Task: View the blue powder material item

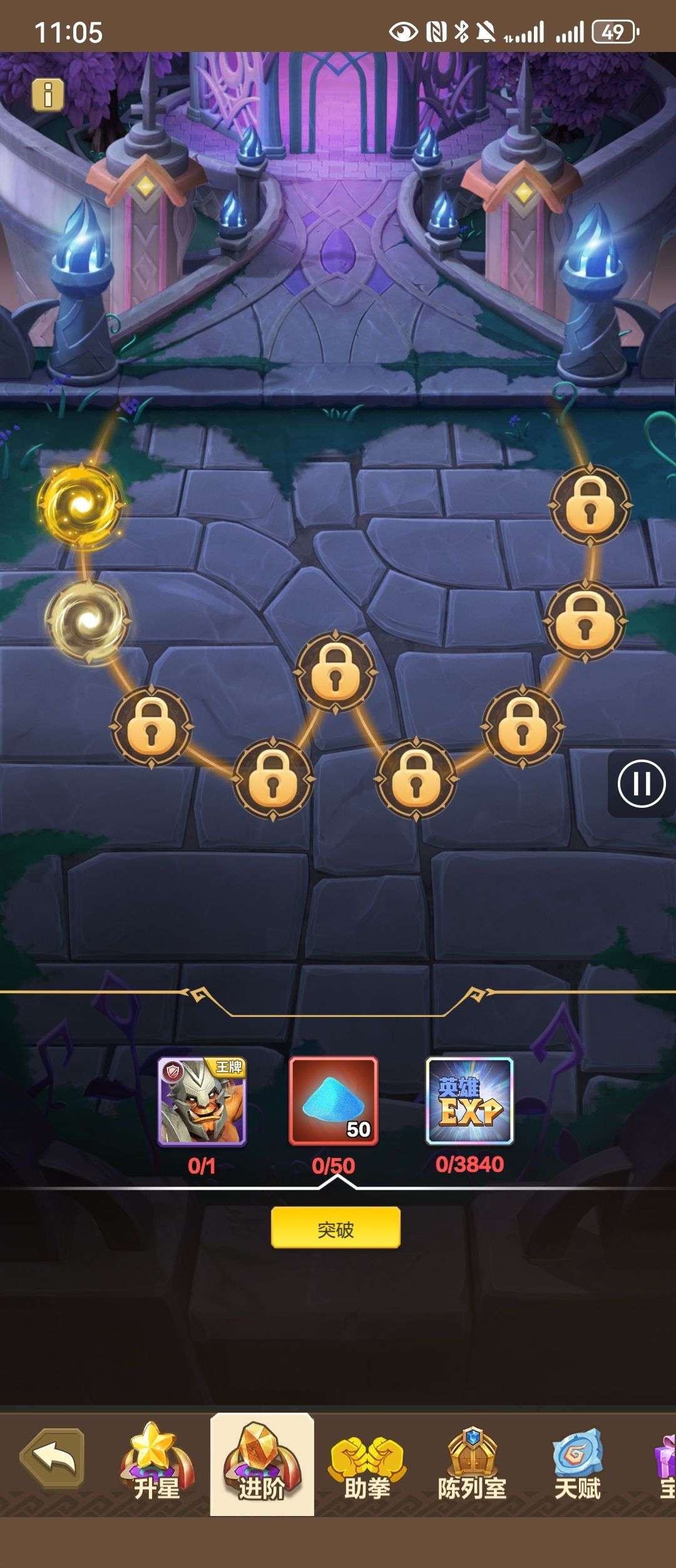Action: click(x=334, y=1102)
